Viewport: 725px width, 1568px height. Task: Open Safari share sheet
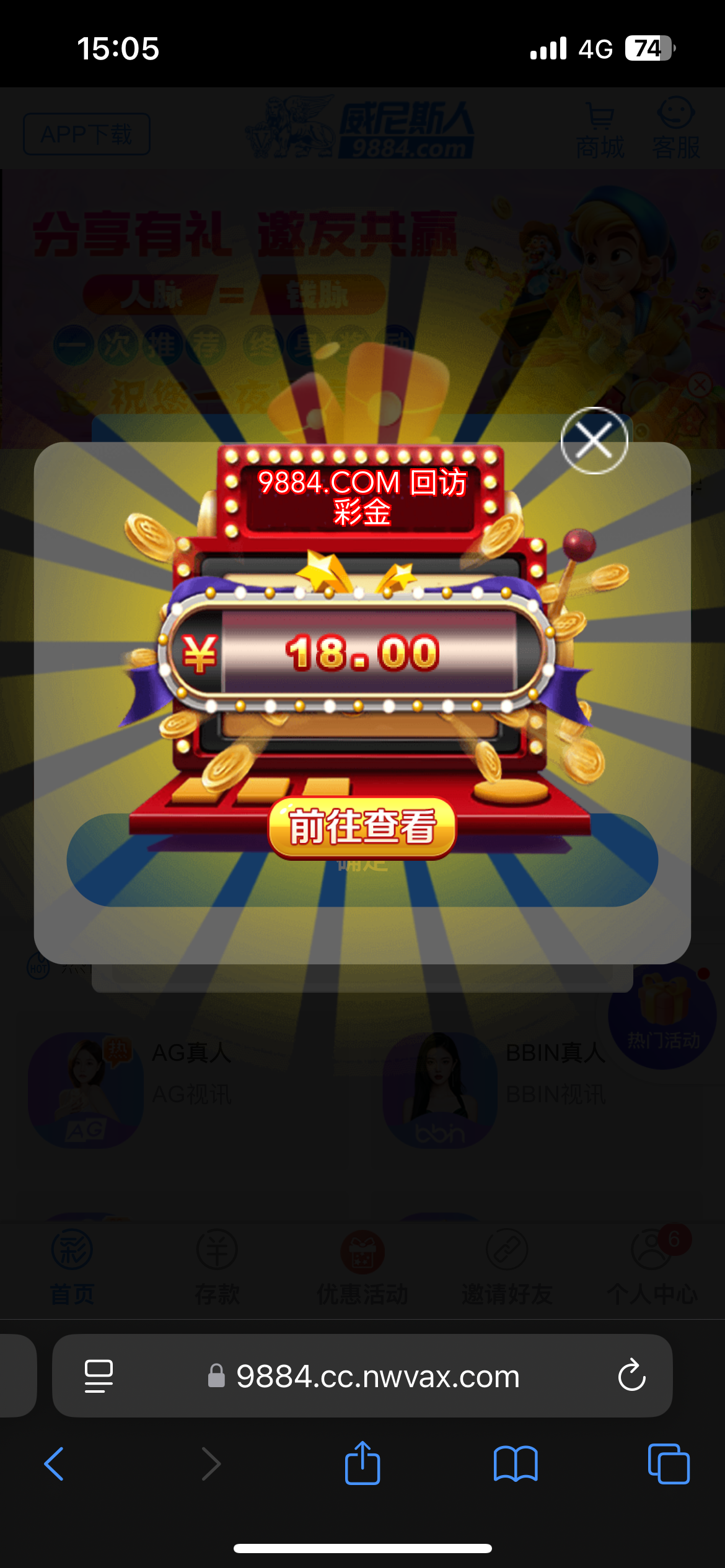(x=362, y=1463)
